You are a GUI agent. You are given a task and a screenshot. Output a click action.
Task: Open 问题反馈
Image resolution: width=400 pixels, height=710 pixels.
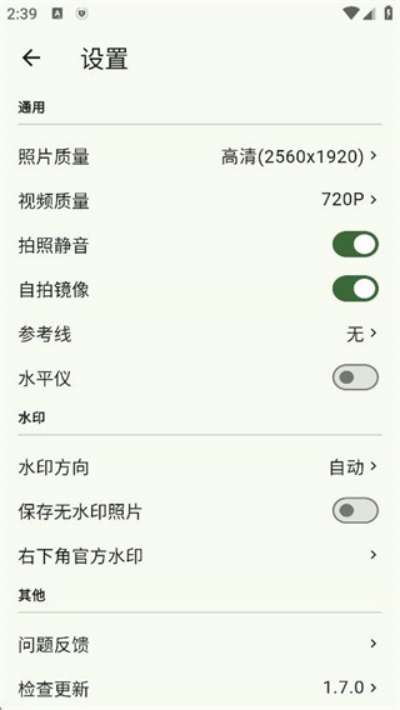[200, 644]
